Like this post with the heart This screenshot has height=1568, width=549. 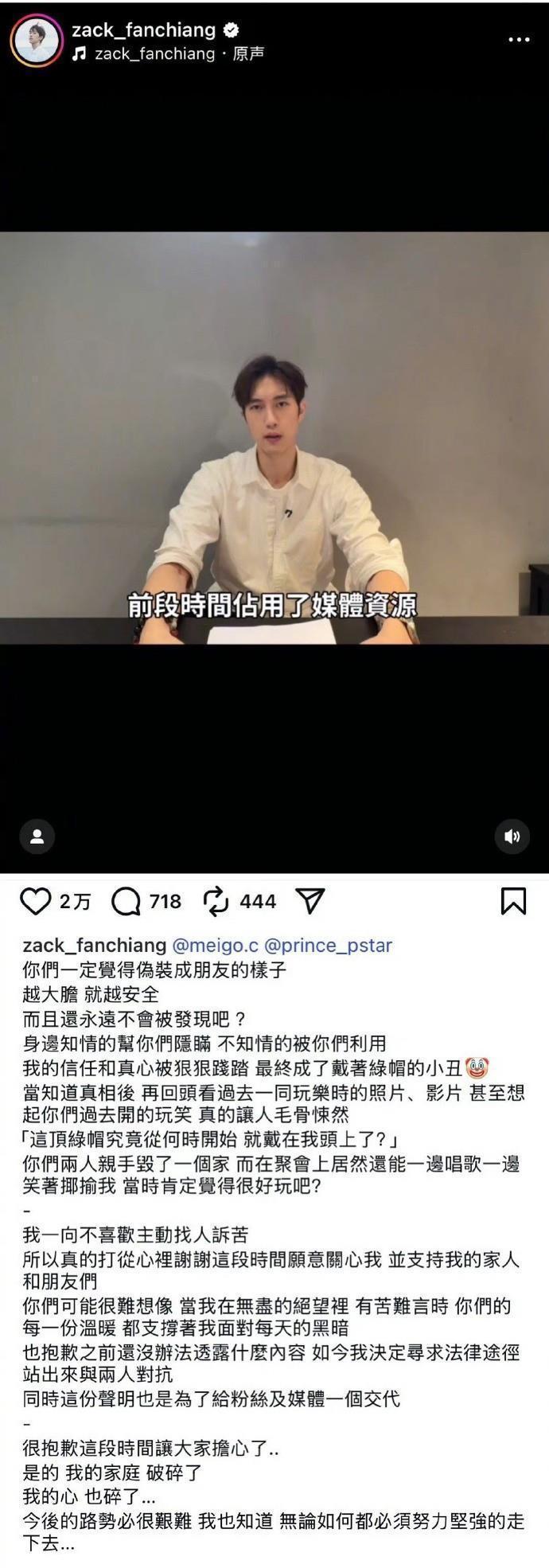(x=36, y=901)
